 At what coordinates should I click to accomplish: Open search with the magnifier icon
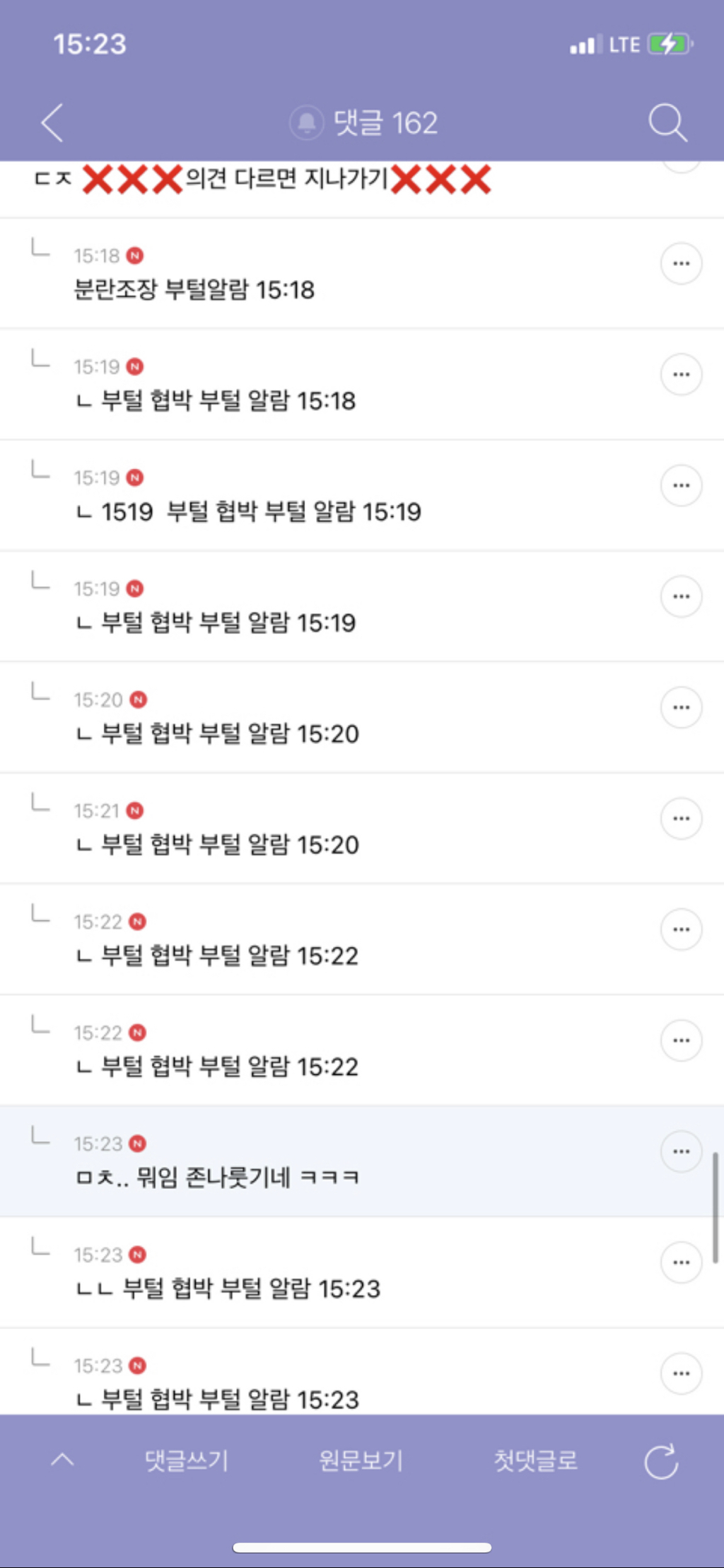(x=667, y=123)
